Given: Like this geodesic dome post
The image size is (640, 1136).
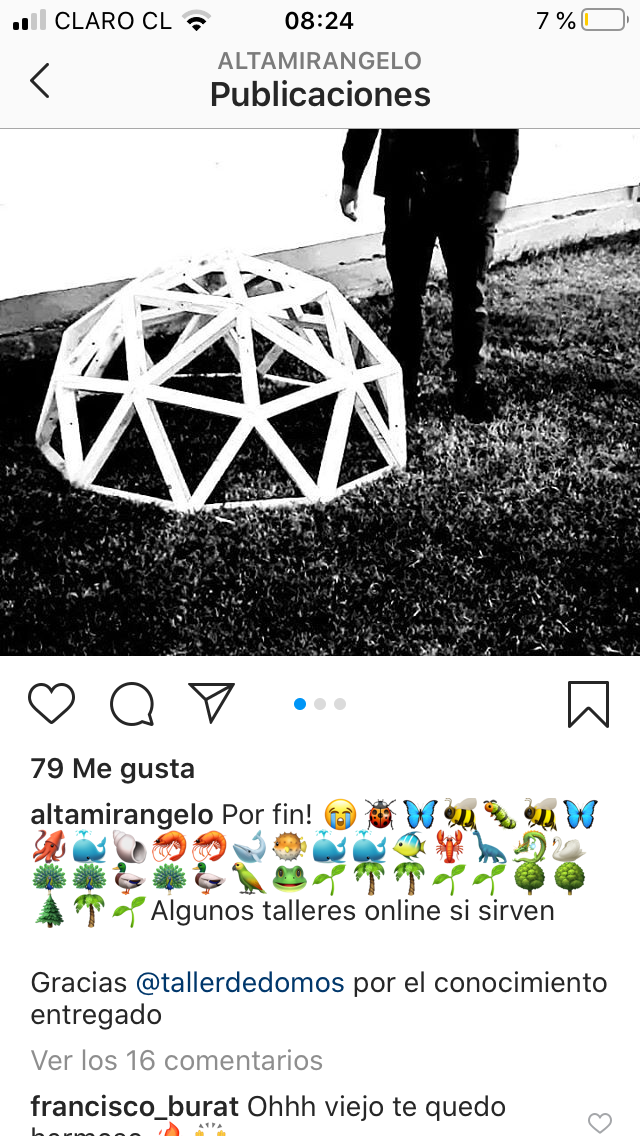Looking at the screenshot, I should point(52,704).
